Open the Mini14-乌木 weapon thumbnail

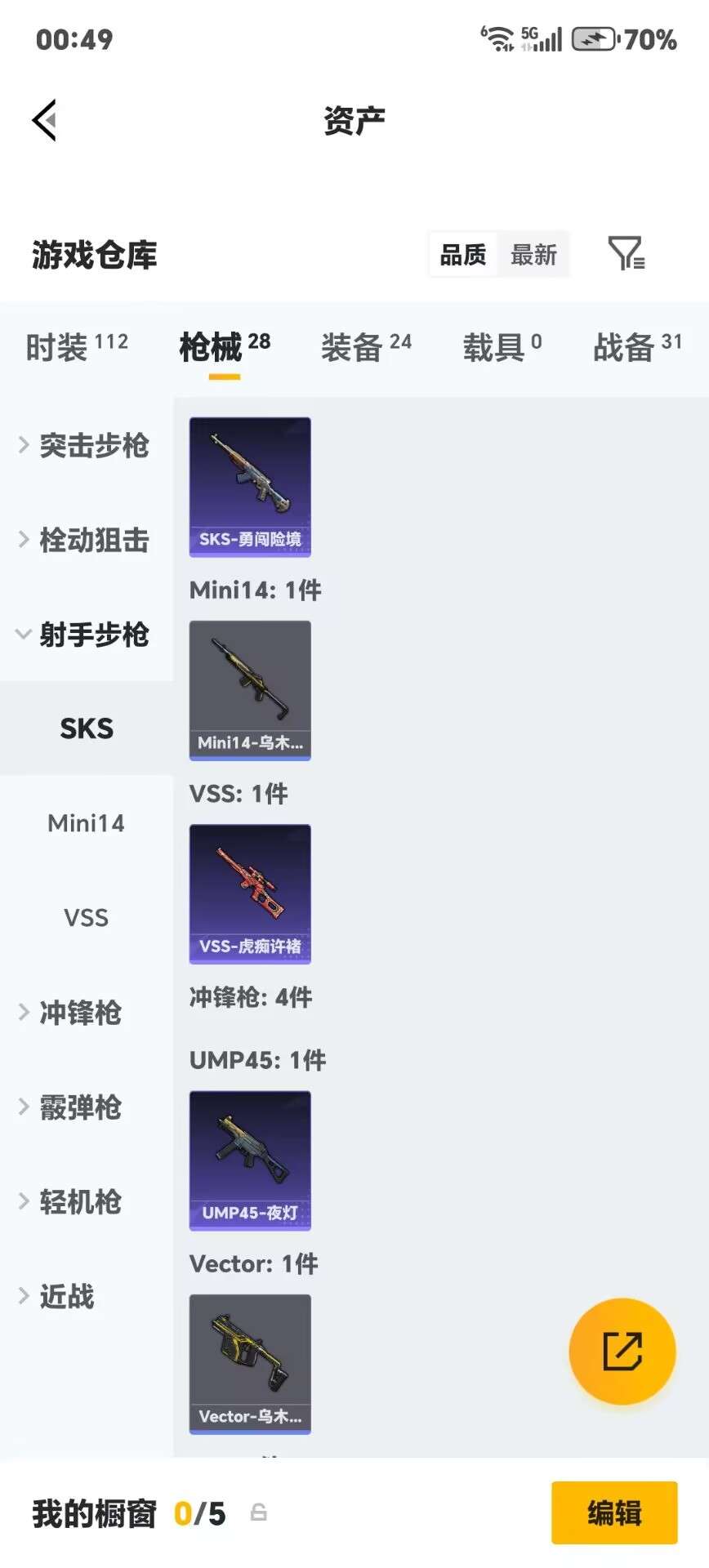point(250,690)
